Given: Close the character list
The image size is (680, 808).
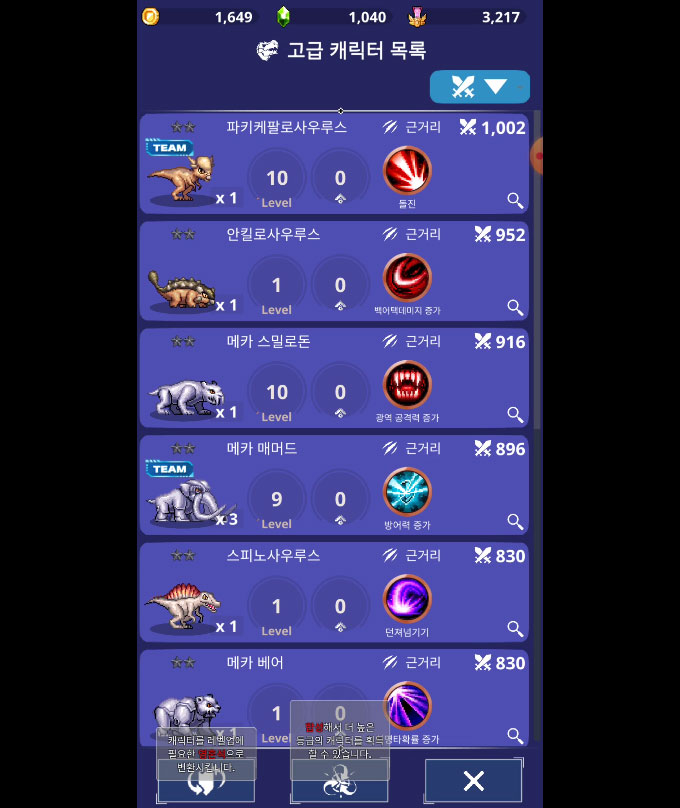Looking at the screenshot, I should pos(473,781).
